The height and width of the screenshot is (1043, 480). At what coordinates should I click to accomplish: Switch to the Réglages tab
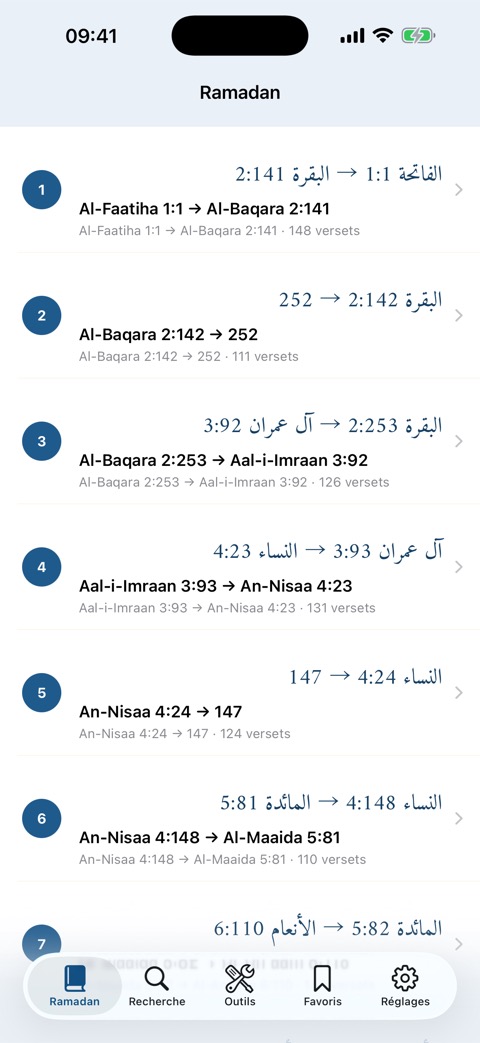click(405, 986)
